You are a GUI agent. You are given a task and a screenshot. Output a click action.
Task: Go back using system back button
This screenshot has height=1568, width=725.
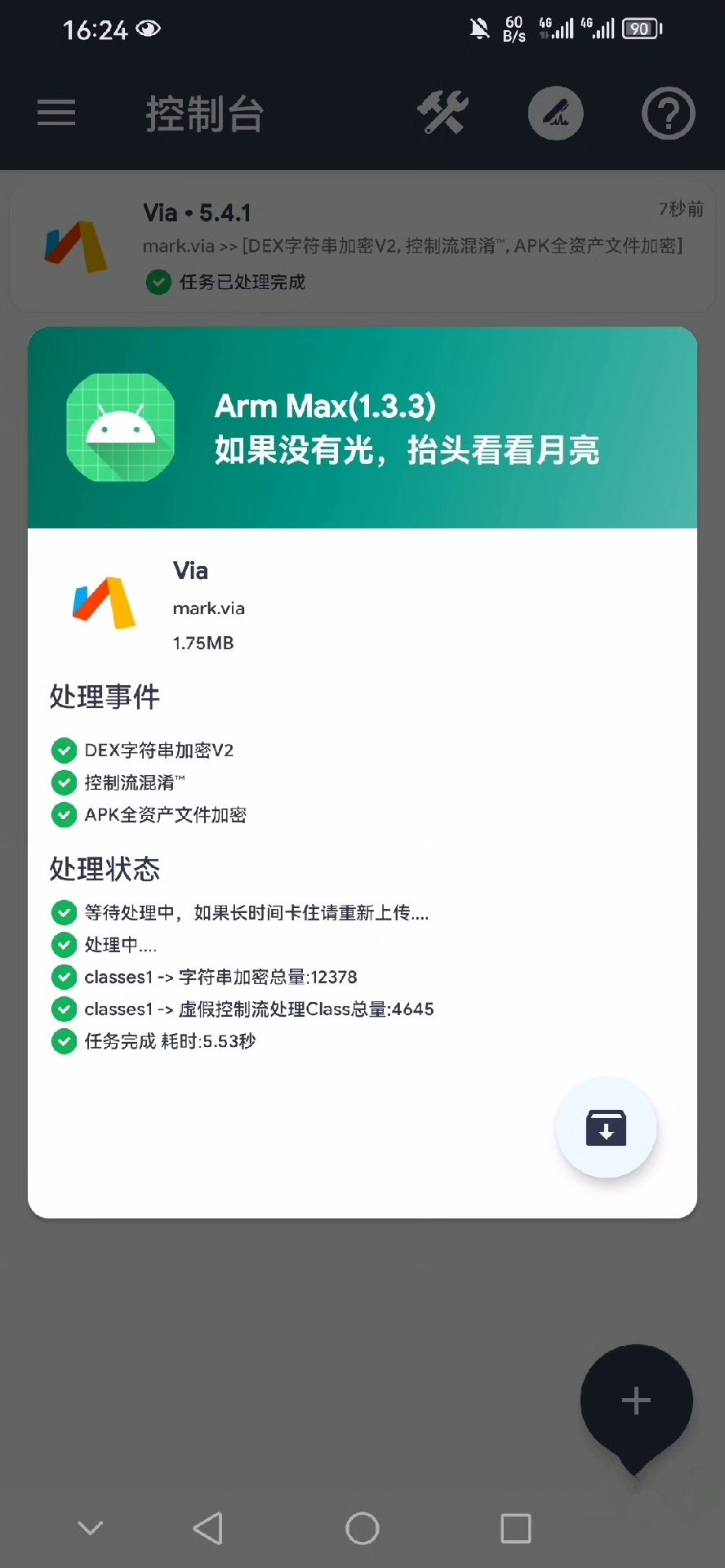[208, 1528]
